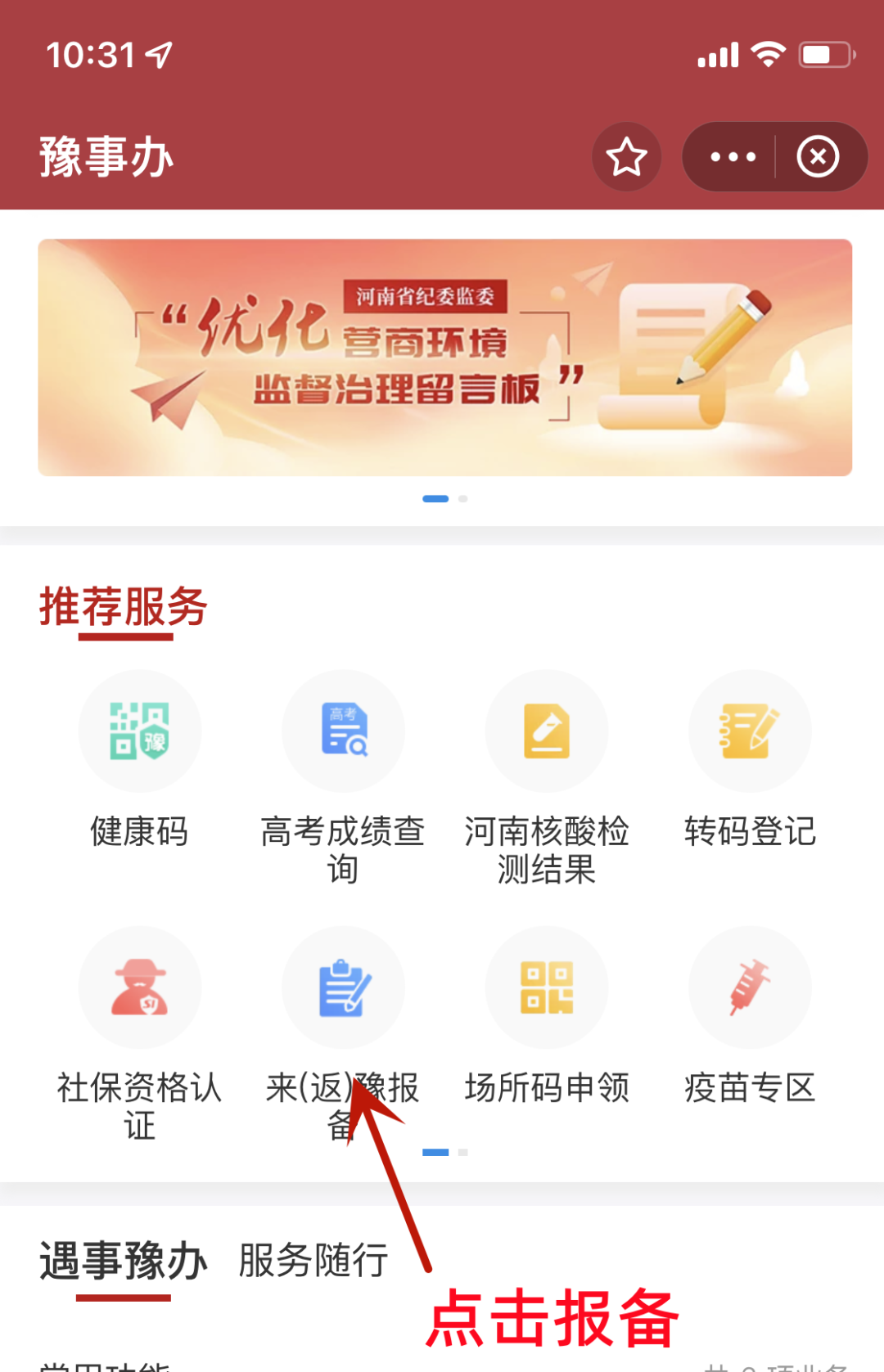Viewport: 884px width, 1372px height.
Task: Favorite the 豫事办 mini program with star icon
Action: coord(626,157)
